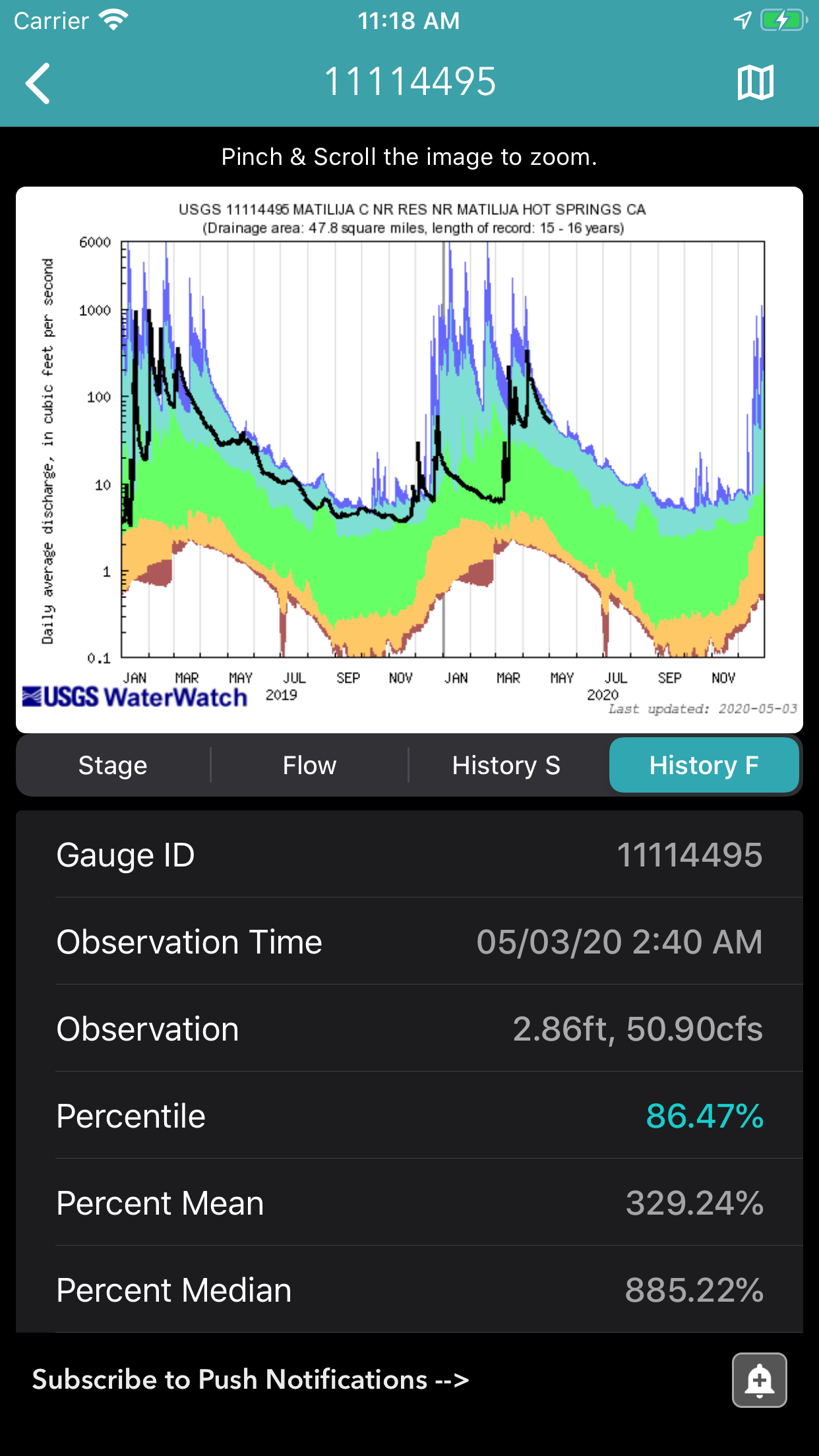
Task: Tap the Observation 2.86ft, 50.90cfs value
Action: point(638,1029)
